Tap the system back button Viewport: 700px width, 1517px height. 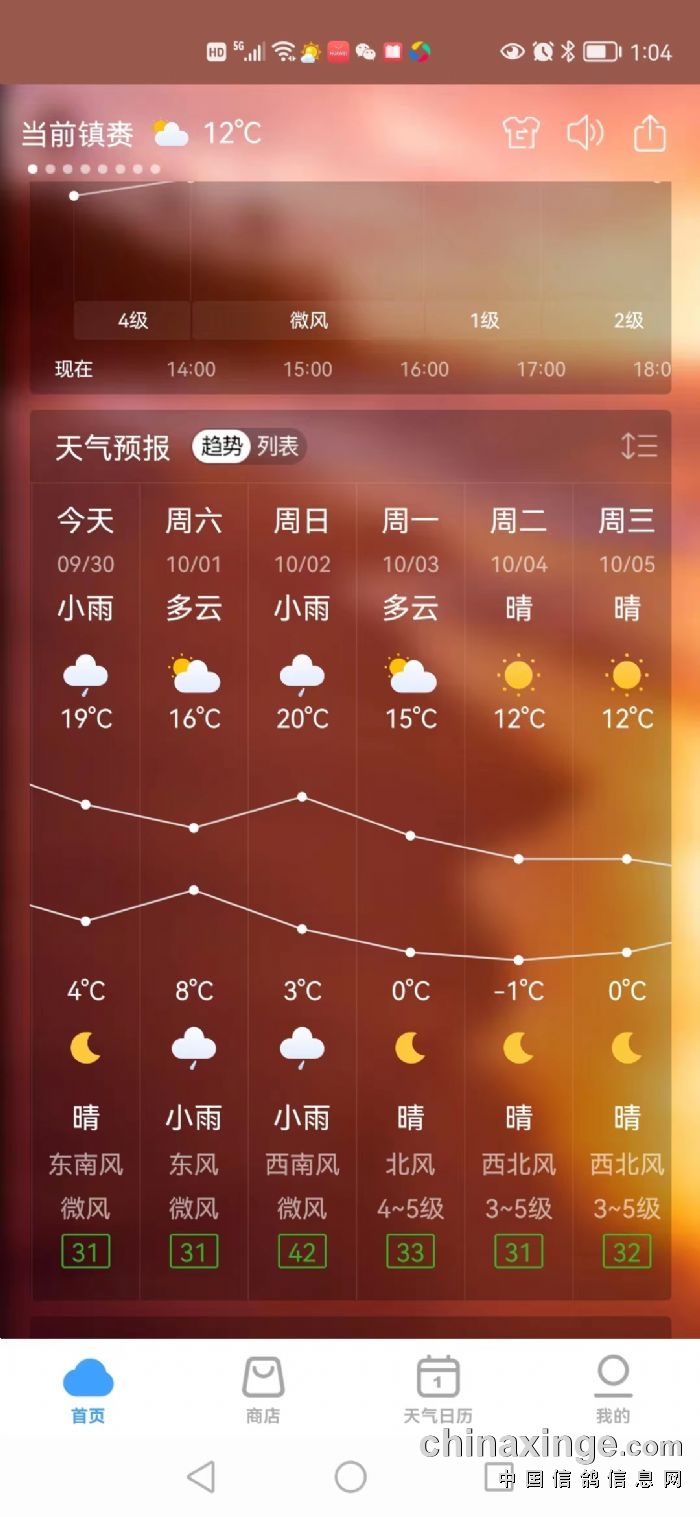pyautogui.click(x=201, y=1476)
